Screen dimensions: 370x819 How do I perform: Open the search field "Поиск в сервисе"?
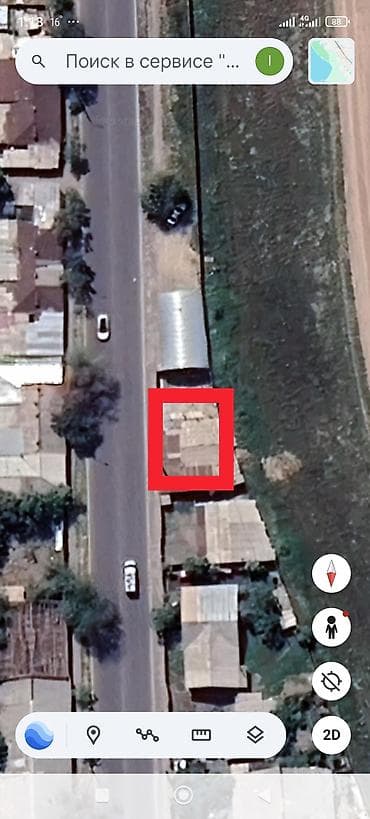tap(154, 62)
